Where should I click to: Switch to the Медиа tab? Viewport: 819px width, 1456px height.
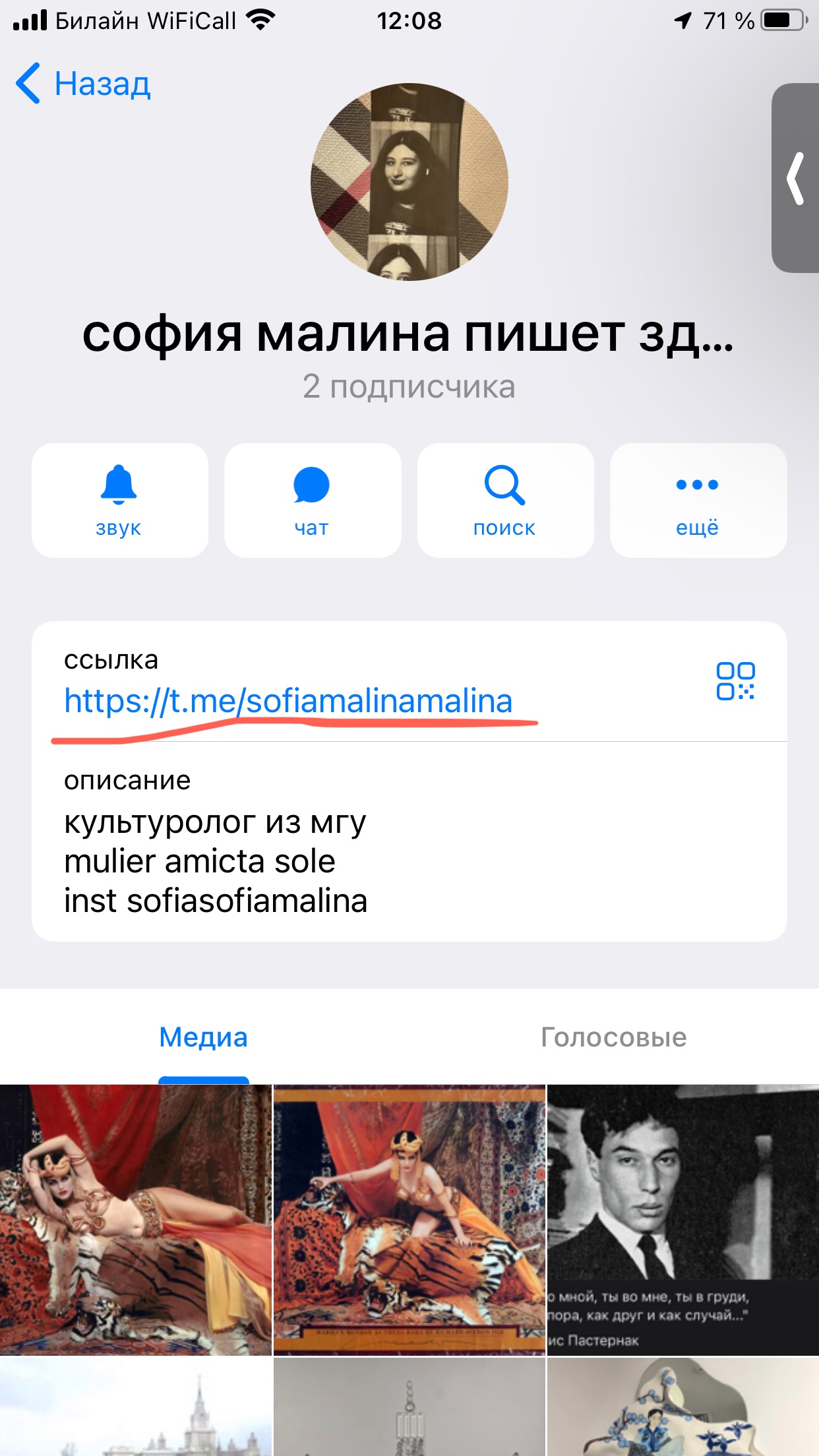(203, 1038)
